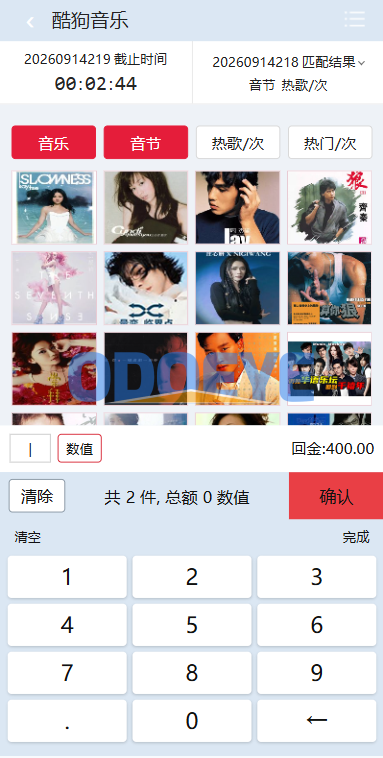This screenshot has width=383, height=758.
Task: Select the 音乐 tab
Action: pos(54,142)
